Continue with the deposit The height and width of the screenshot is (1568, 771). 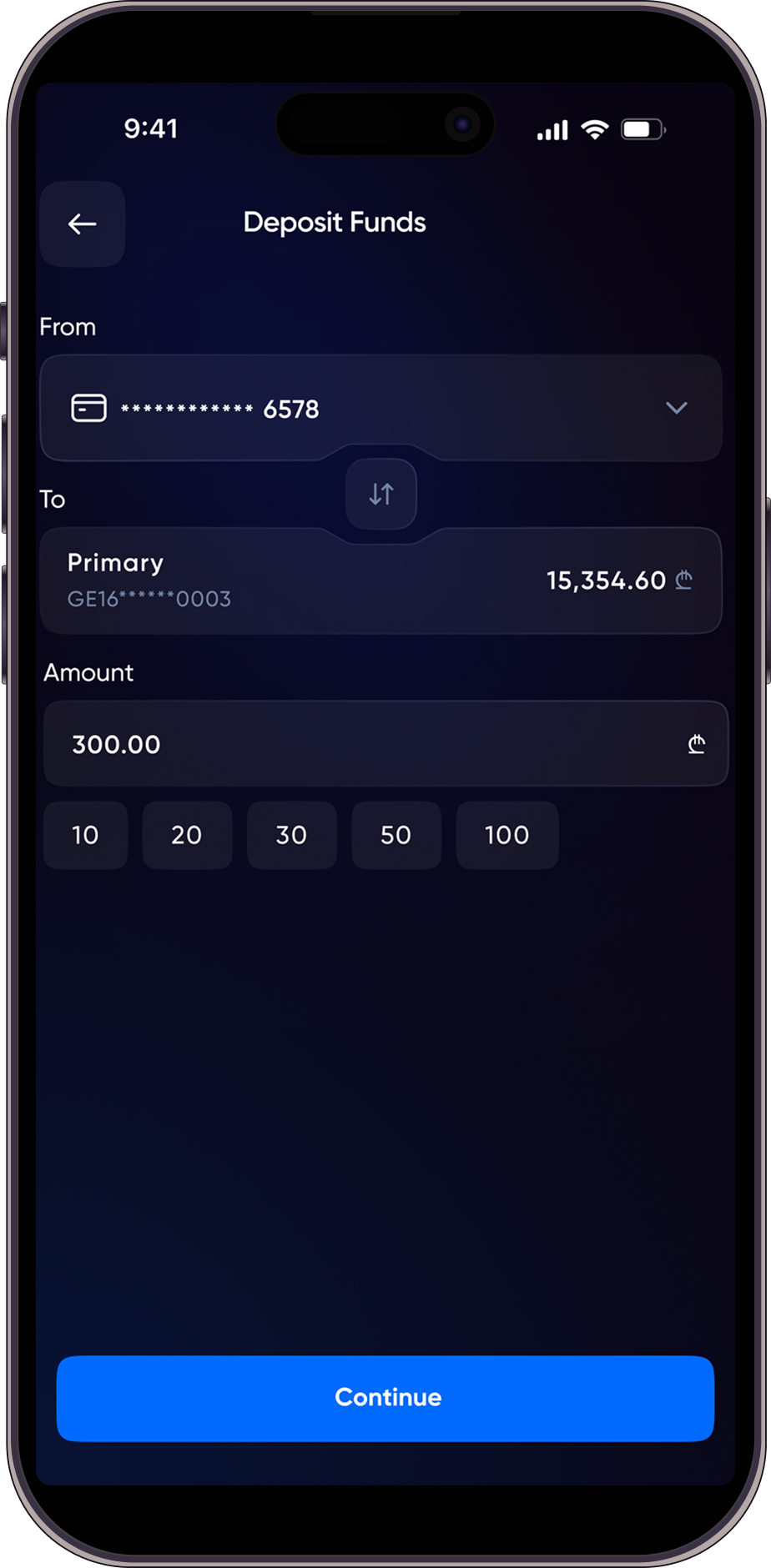[385, 1398]
